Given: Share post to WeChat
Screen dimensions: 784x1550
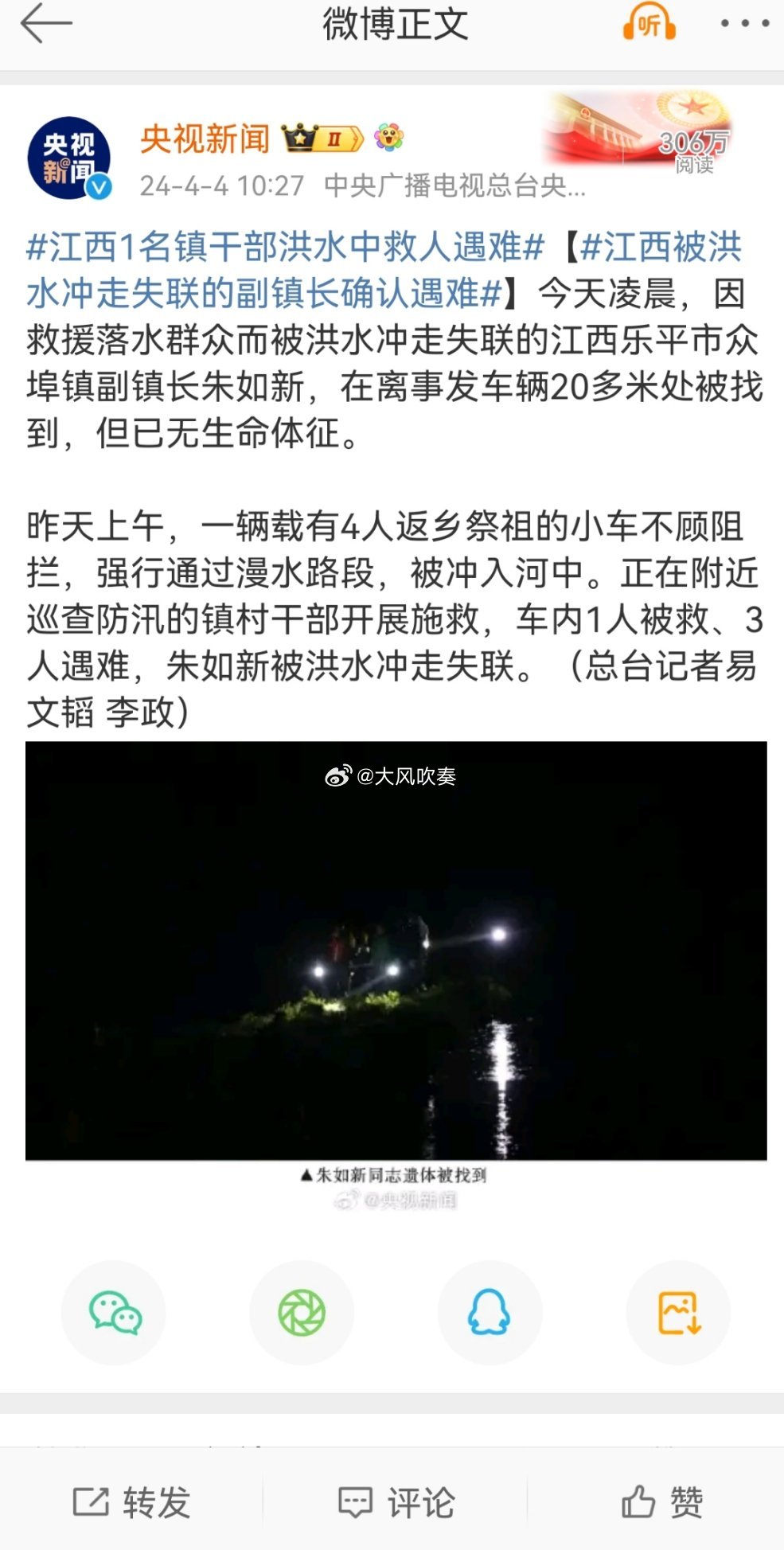Looking at the screenshot, I should tap(114, 1313).
